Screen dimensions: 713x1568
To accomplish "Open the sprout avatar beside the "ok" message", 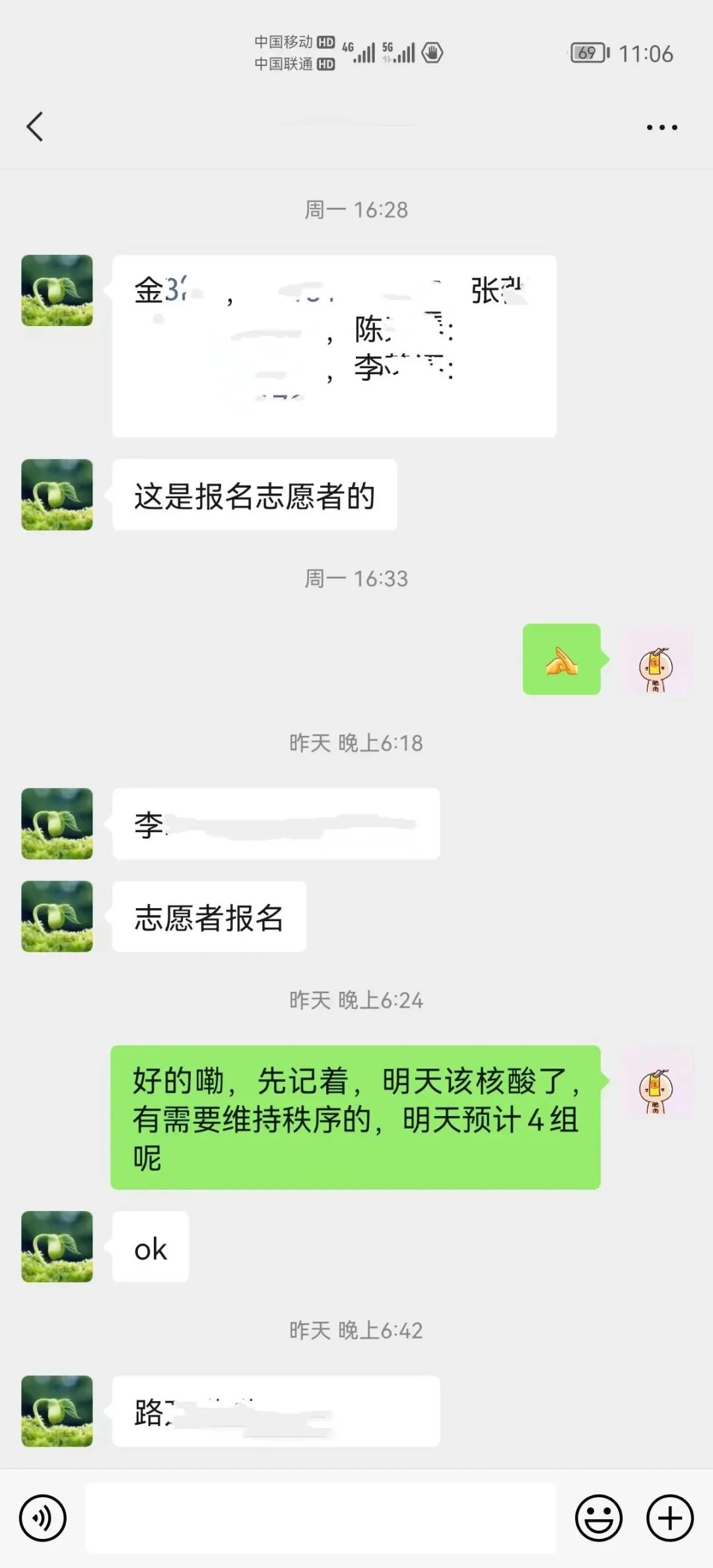I will (x=57, y=1247).
